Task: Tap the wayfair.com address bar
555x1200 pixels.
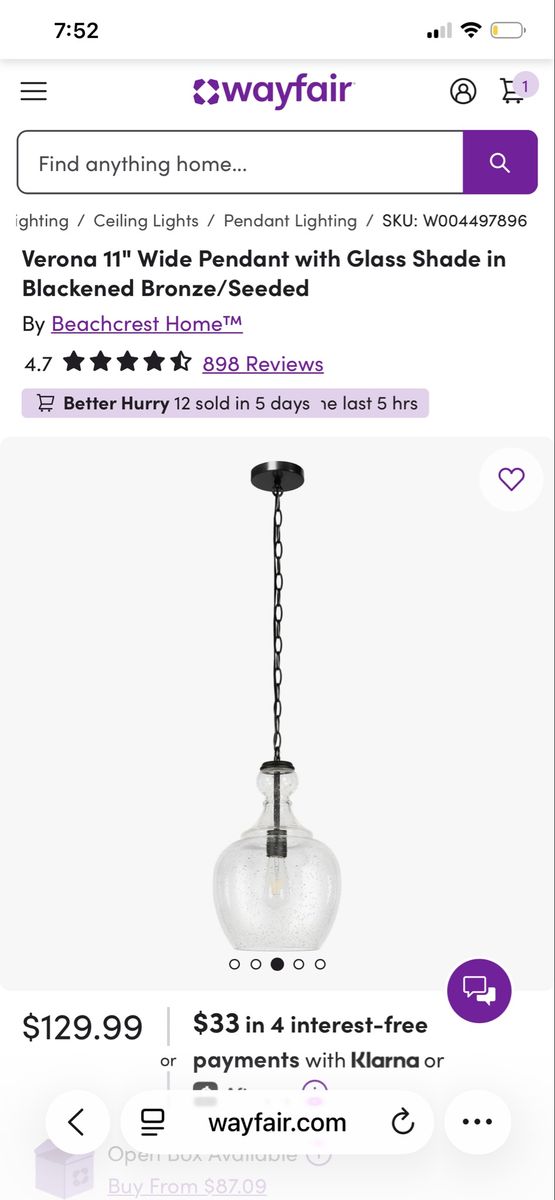Action: click(277, 1122)
